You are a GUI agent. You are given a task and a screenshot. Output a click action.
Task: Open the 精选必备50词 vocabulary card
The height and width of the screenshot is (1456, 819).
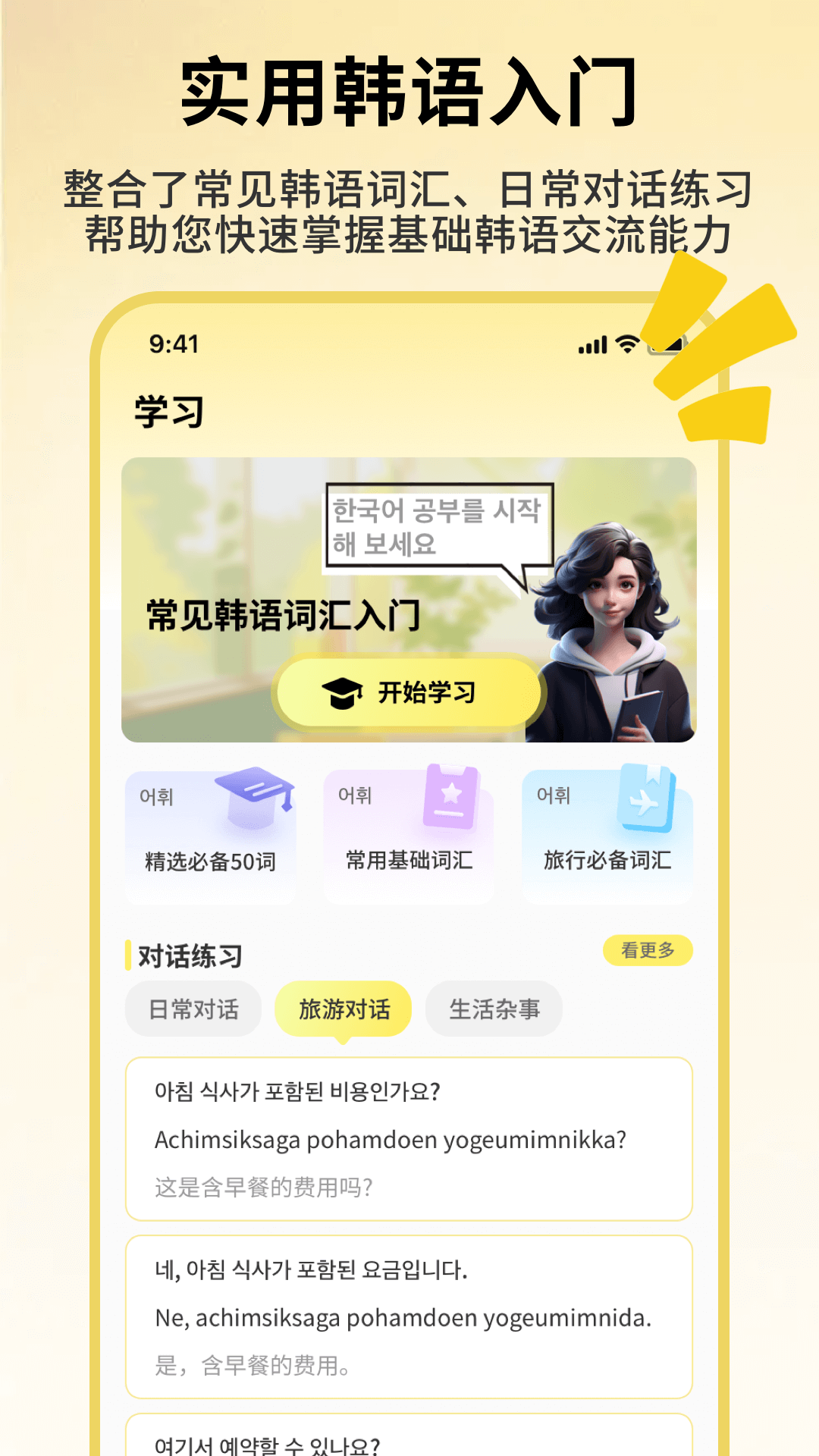210,834
